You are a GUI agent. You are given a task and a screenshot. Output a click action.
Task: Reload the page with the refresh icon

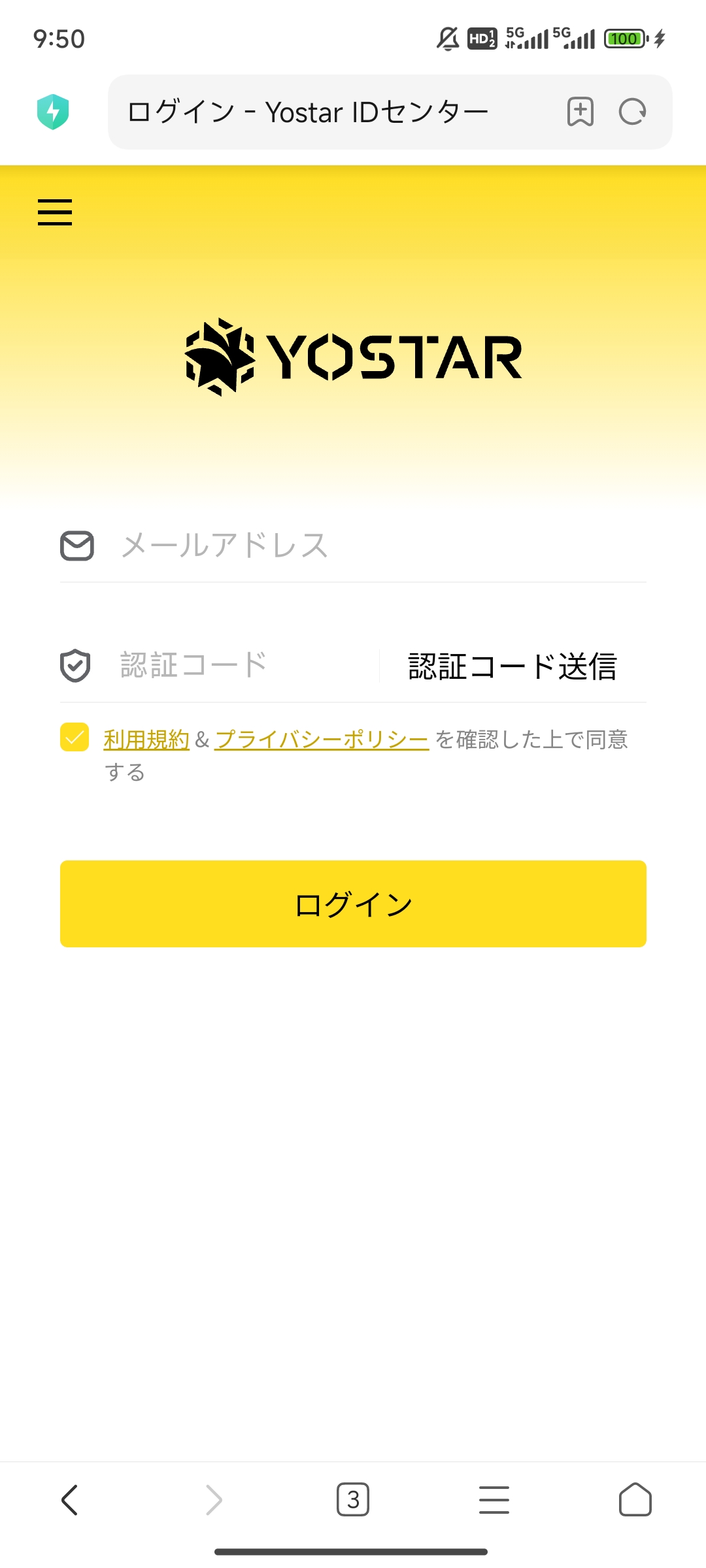point(632,112)
